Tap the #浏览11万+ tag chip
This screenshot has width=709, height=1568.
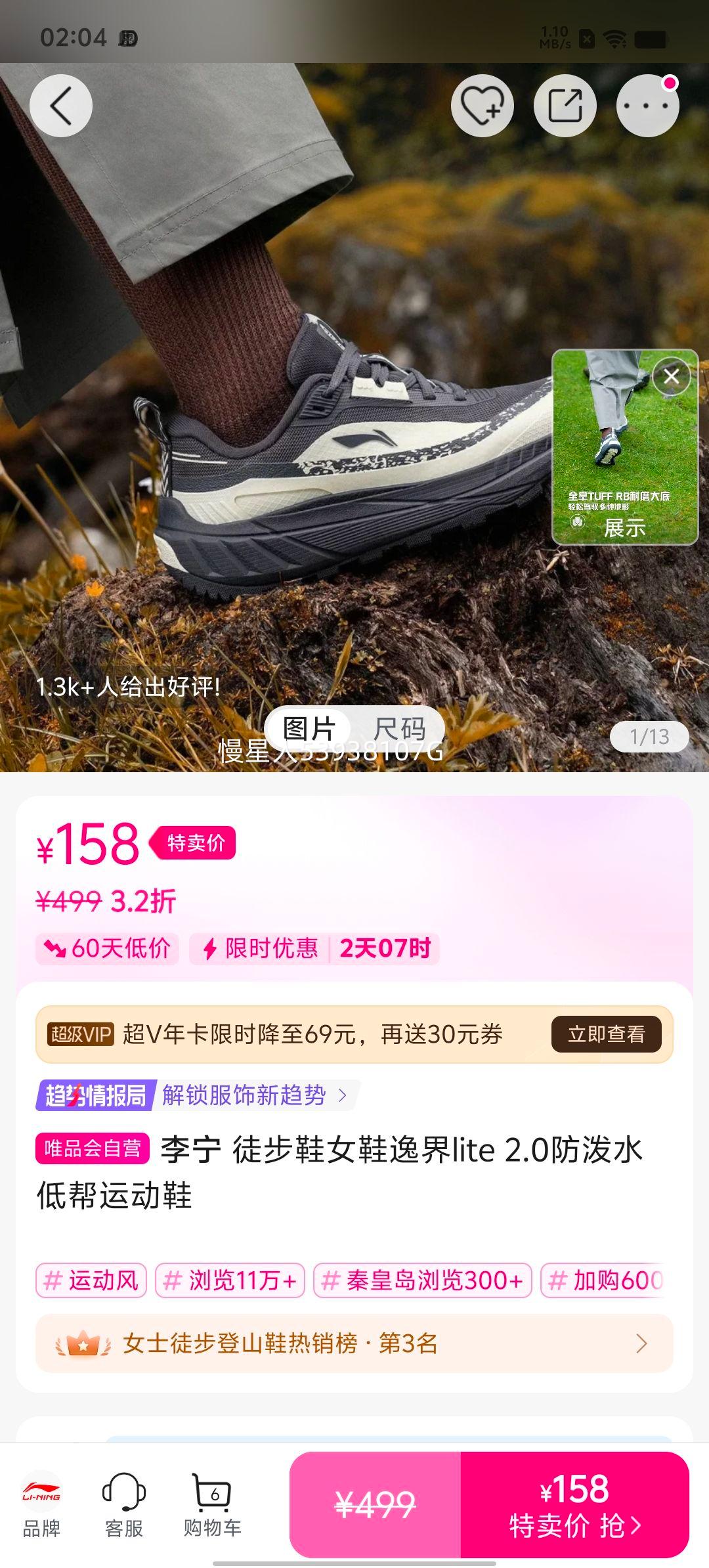pyautogui.click(x=230, y=1280)
